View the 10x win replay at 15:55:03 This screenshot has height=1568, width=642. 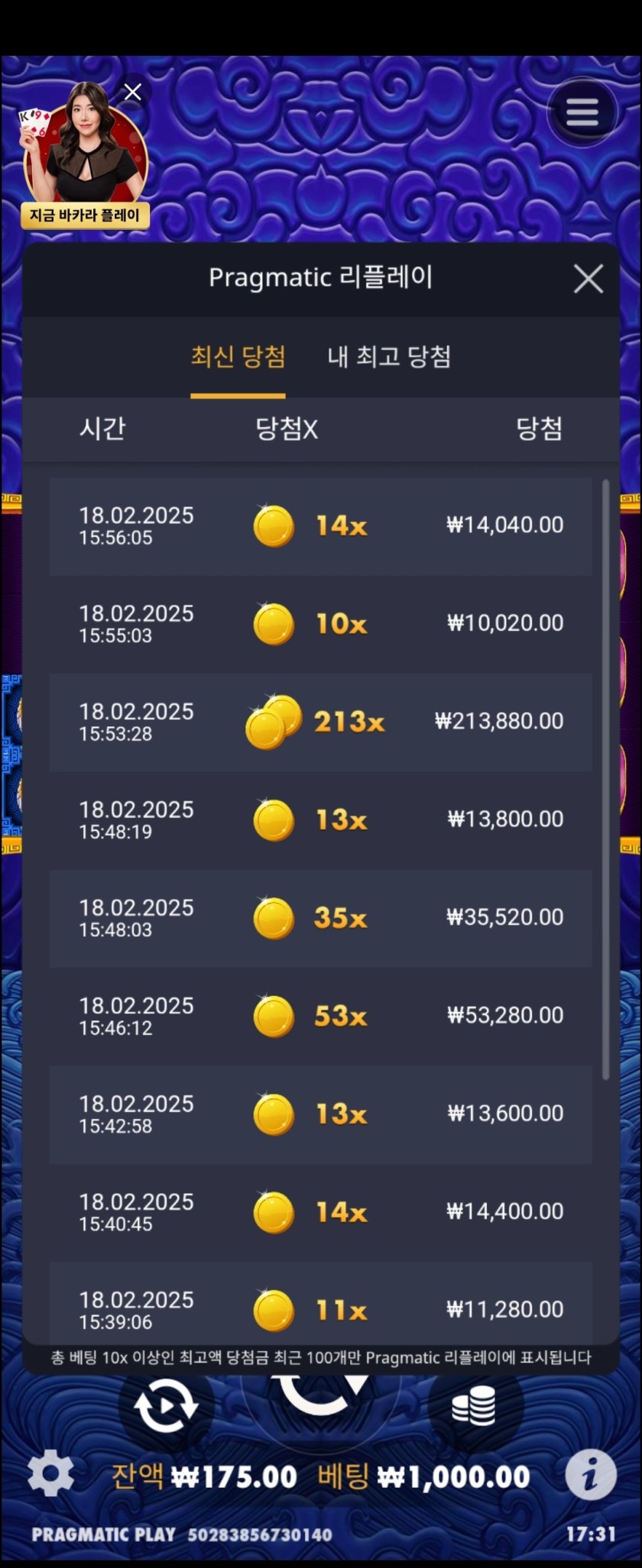(320, 624)
